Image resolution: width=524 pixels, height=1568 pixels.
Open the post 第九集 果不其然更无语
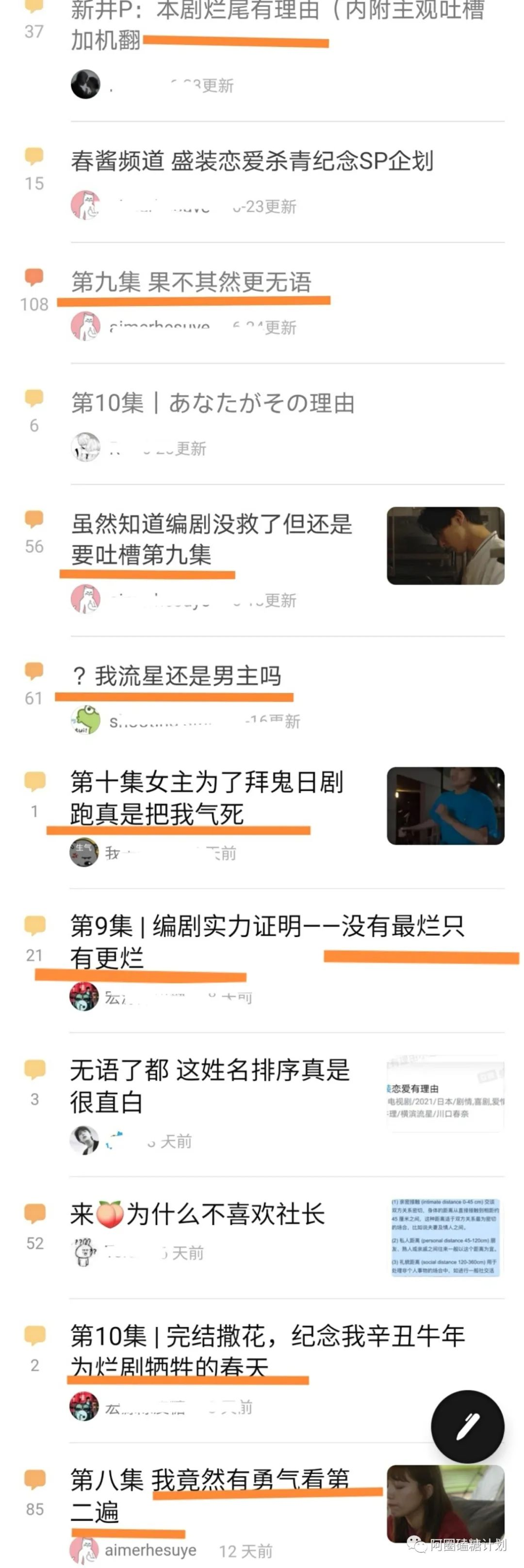tap(191, 282)
